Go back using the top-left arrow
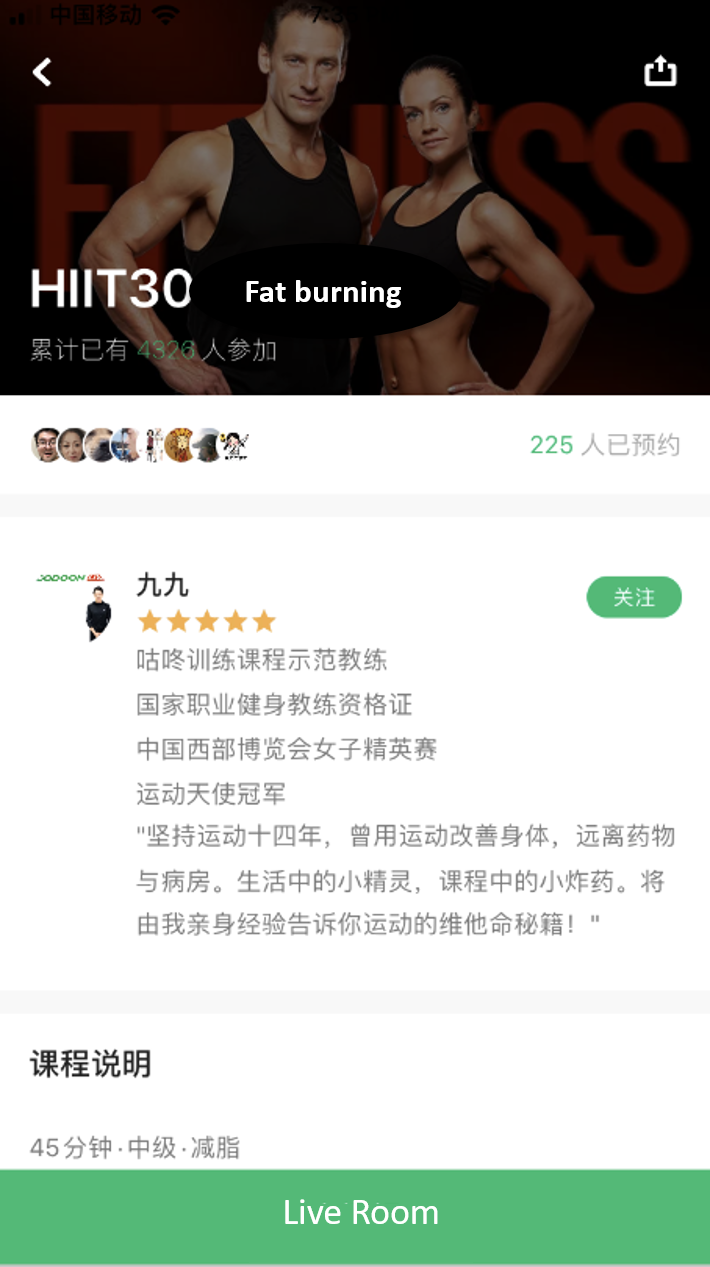The width and height of the screenshot is (710, 1267). coord(42,72)
